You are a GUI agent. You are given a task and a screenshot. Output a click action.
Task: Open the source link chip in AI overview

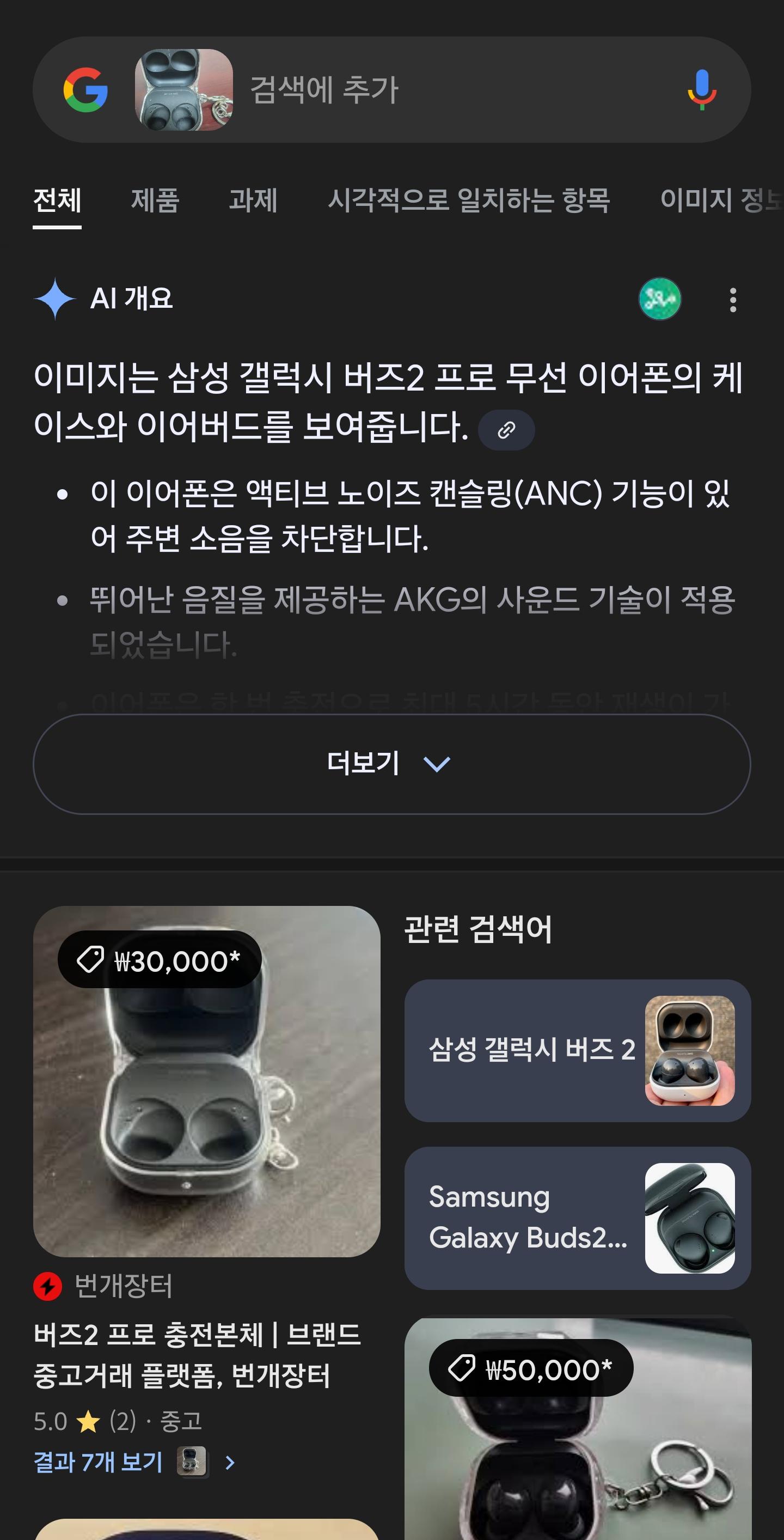[506, 430]
